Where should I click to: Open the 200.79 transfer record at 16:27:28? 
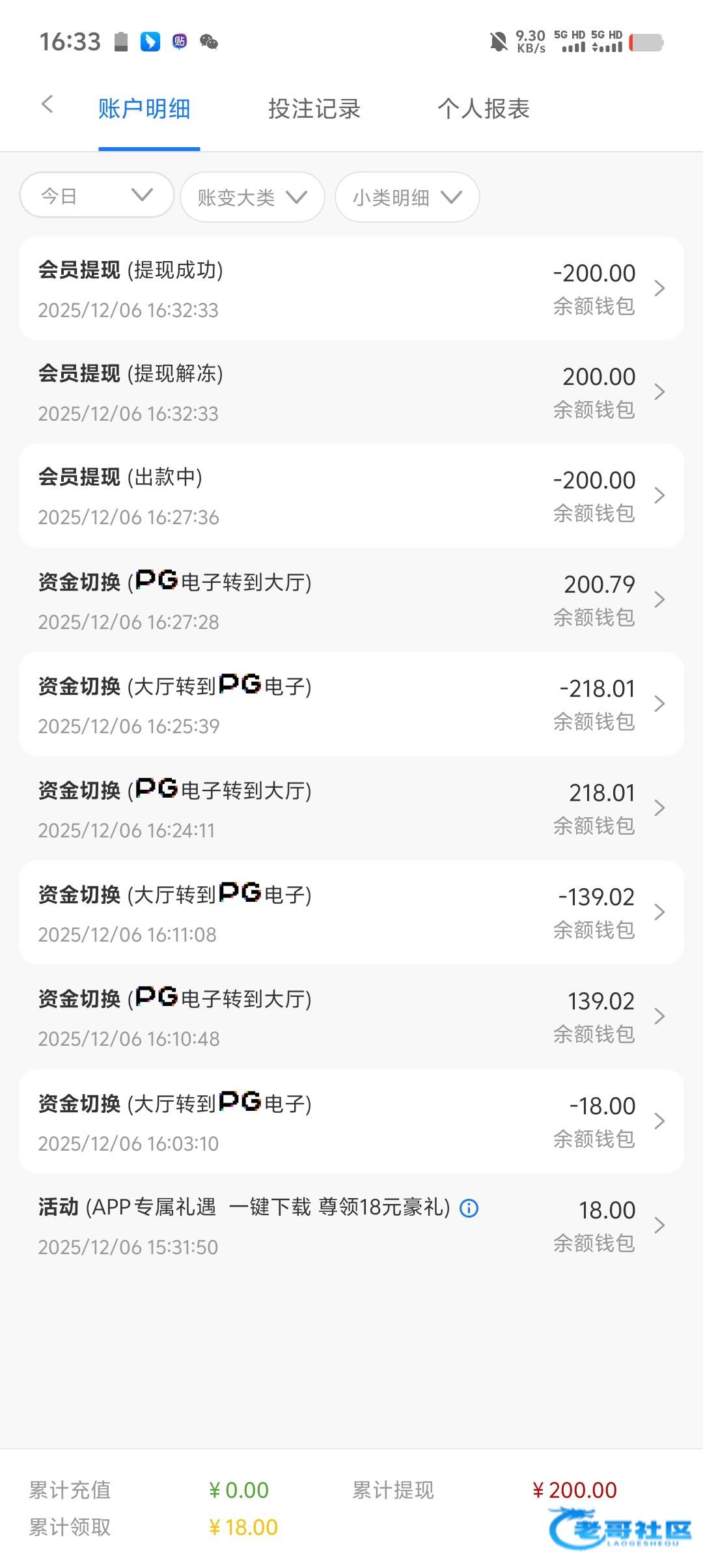pos(351,600)
